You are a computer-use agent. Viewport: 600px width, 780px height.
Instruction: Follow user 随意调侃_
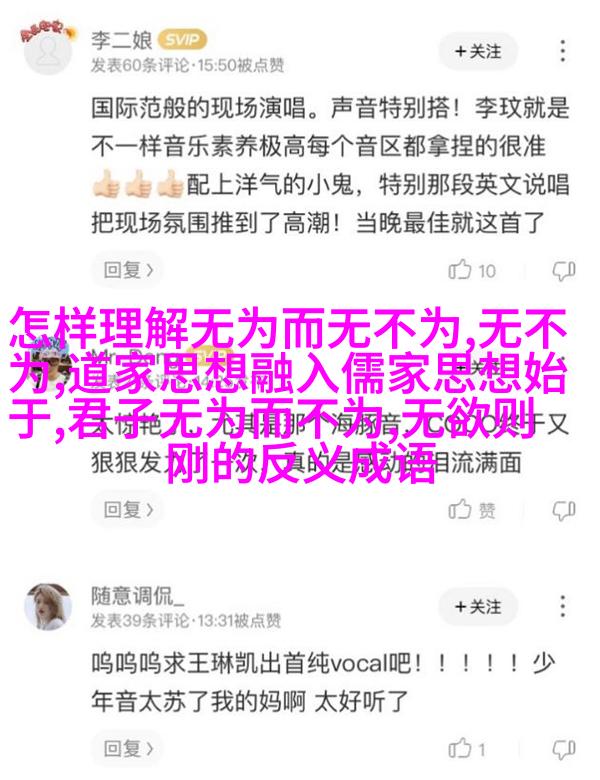tap(476, 607)
